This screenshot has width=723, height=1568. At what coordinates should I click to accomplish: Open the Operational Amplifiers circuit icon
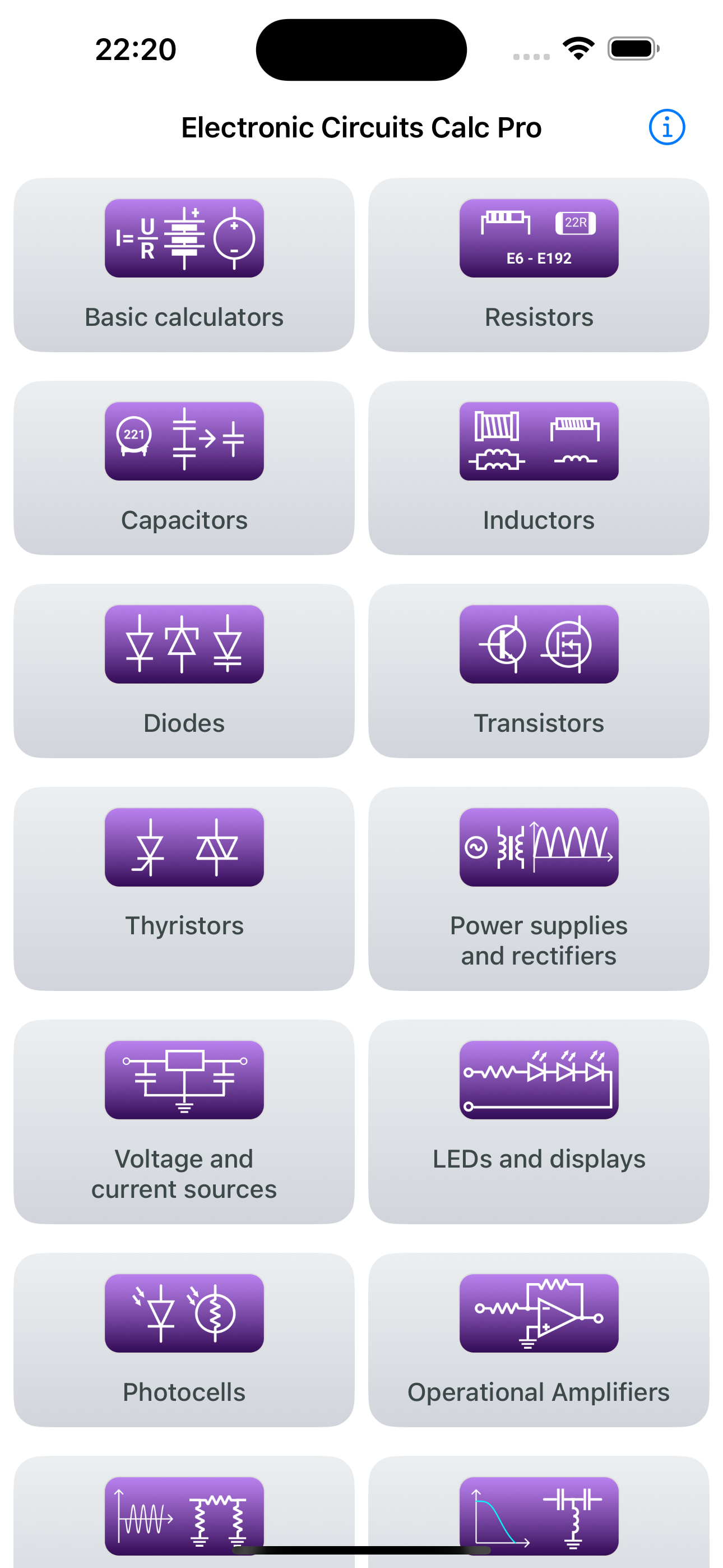tap(538, 1314)
